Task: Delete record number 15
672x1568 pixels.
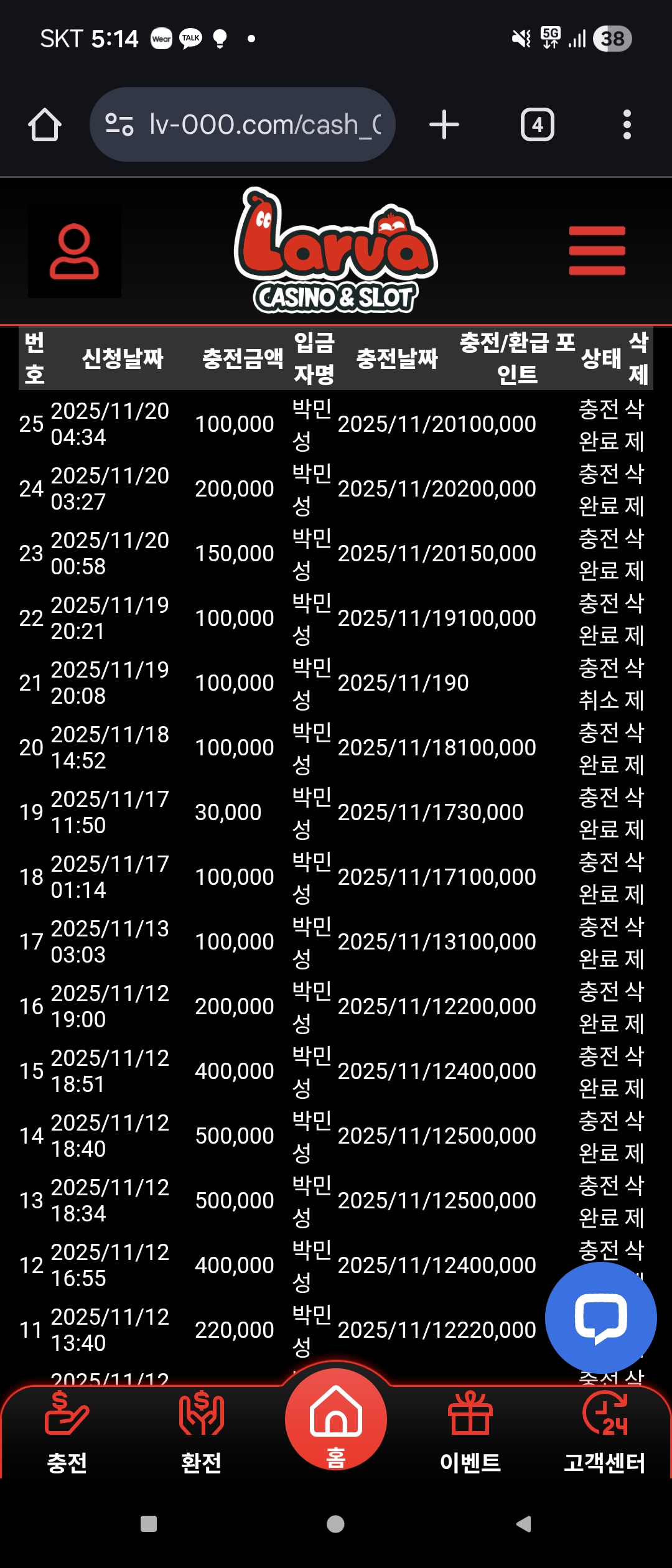Action: (x=634, y=1072)
